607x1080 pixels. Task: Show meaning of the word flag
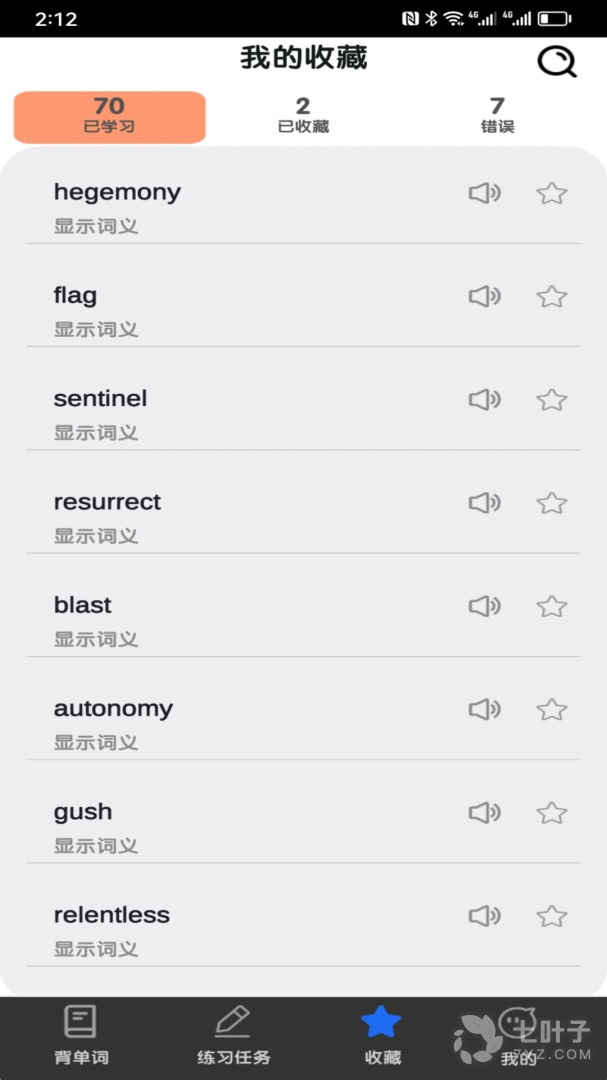(x=96, y=329)
